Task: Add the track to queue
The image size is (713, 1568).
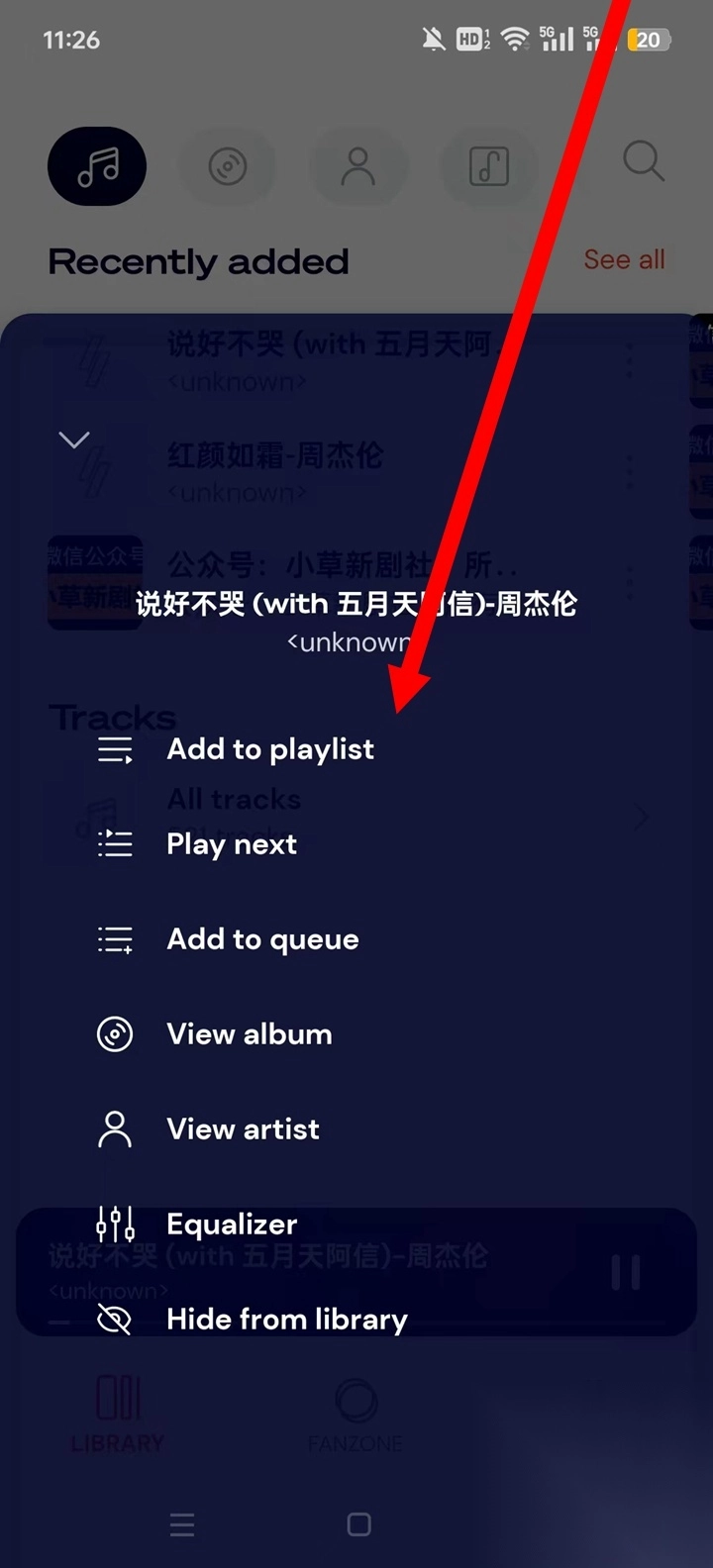Action: click(x=262, y=939)
